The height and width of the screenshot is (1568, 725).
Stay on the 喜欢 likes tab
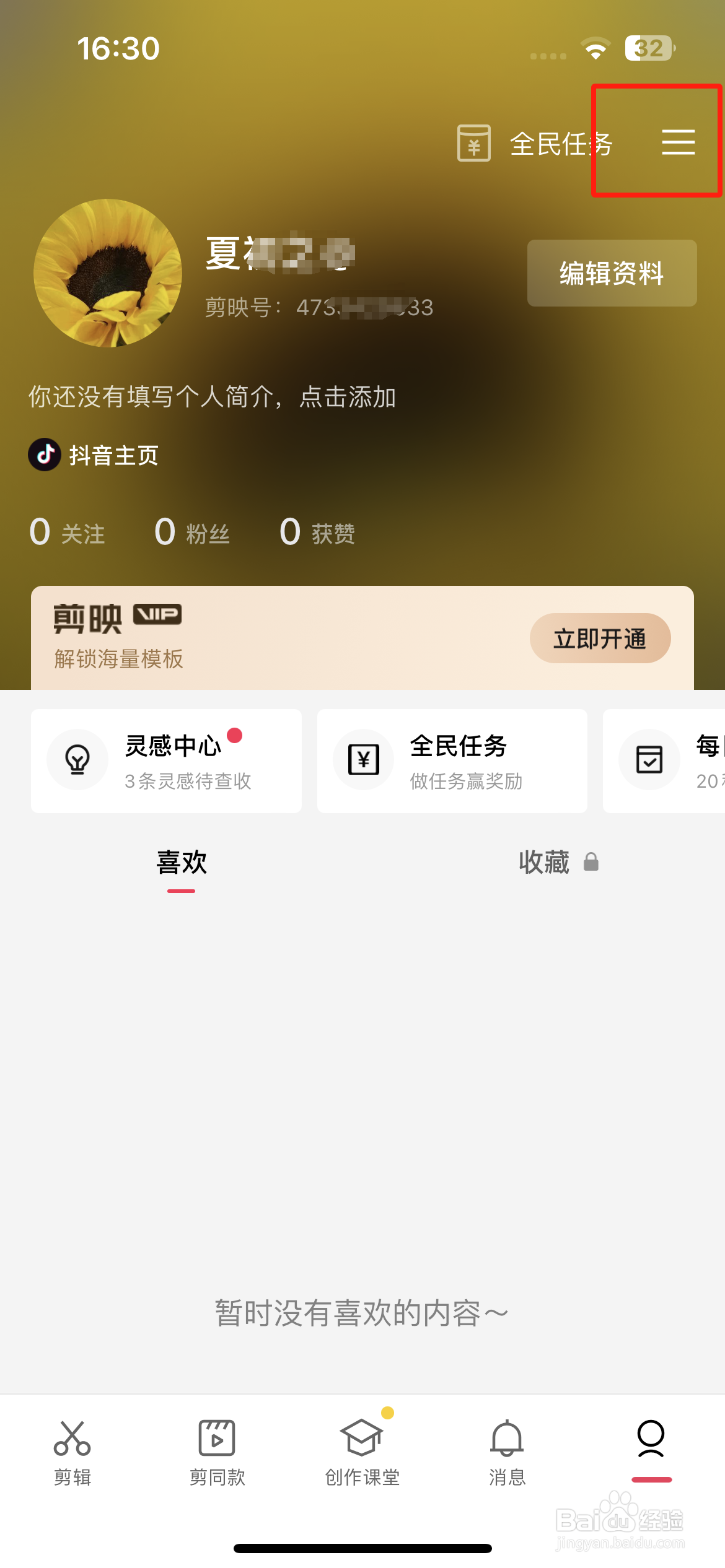pos(181,862)
